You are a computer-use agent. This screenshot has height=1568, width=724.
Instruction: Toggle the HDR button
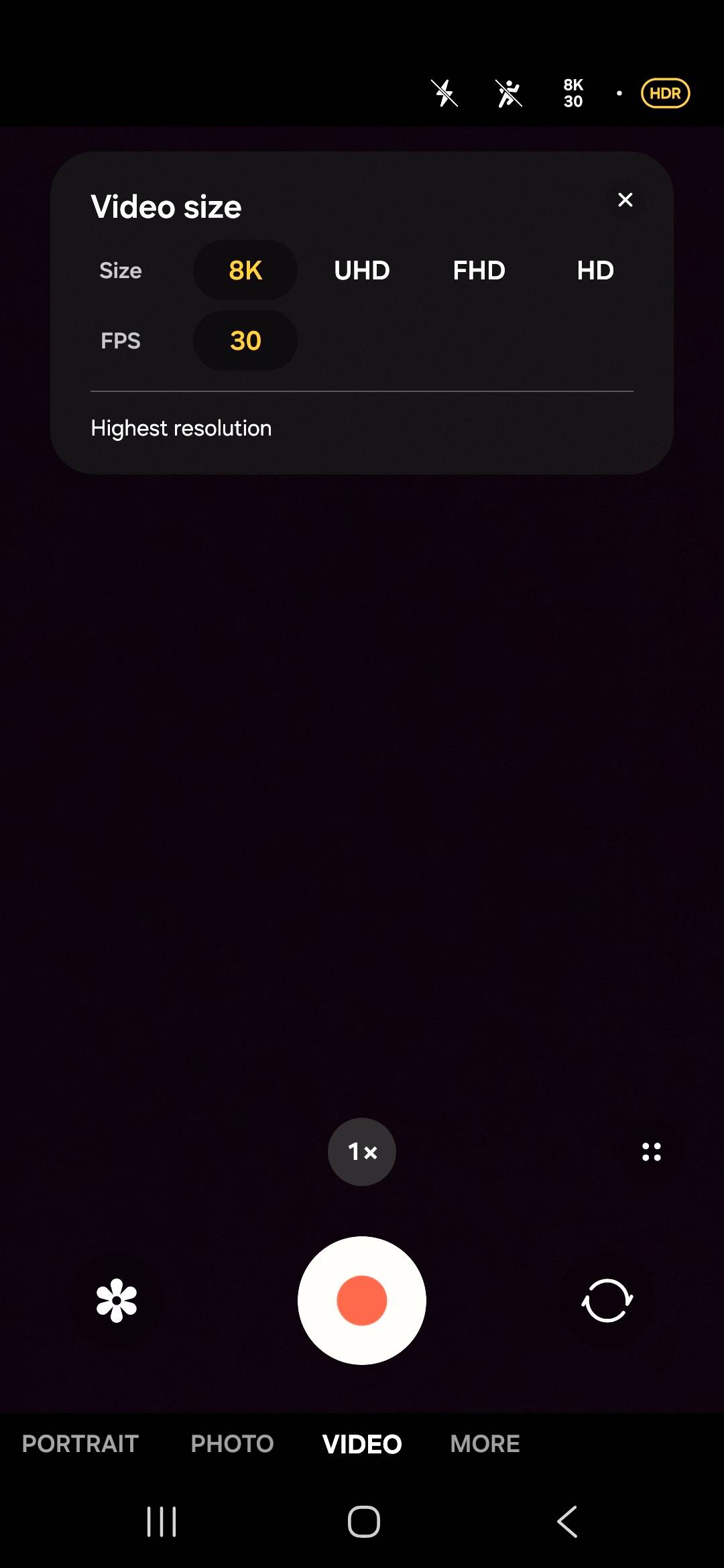(x=665, y=93)
